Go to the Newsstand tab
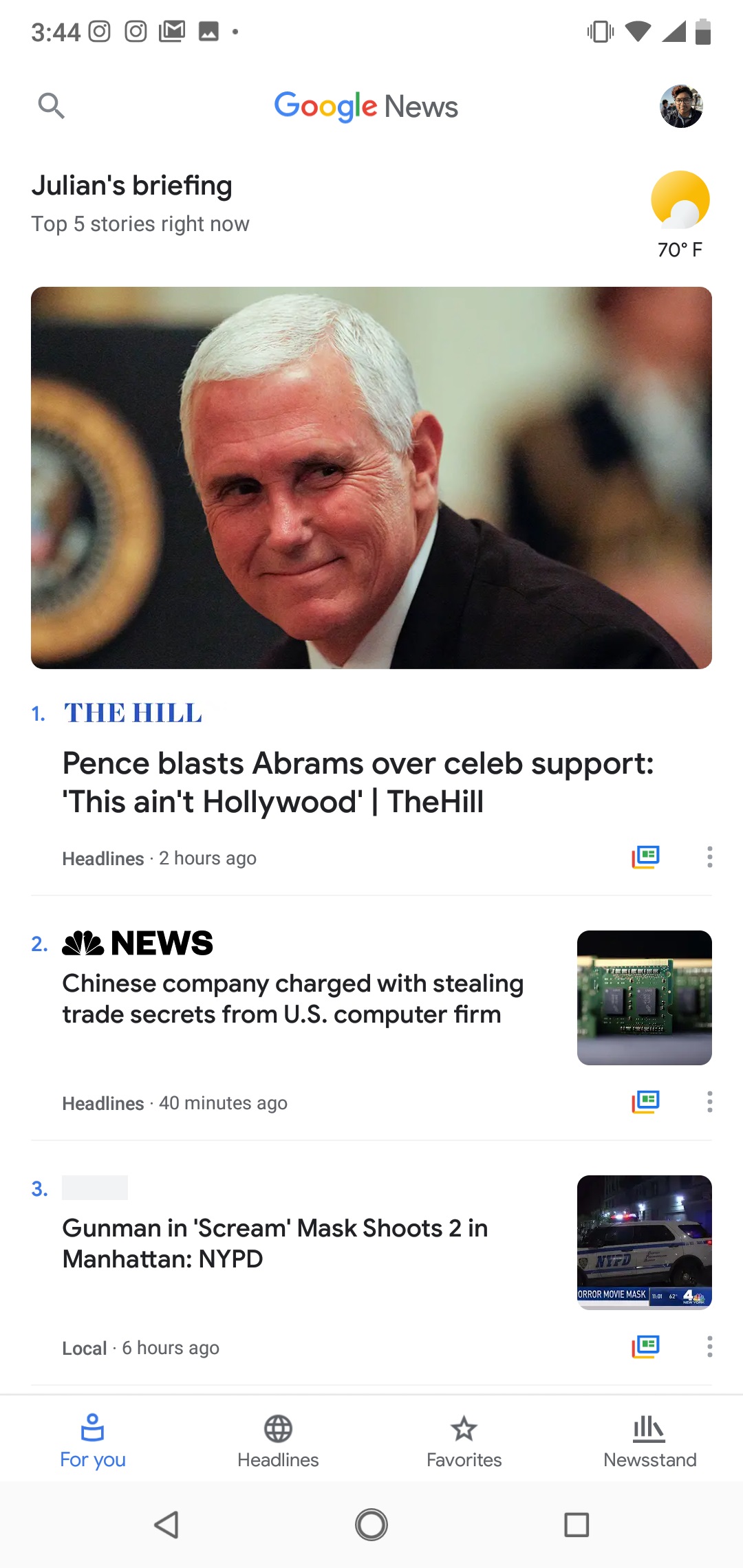 649,1441
